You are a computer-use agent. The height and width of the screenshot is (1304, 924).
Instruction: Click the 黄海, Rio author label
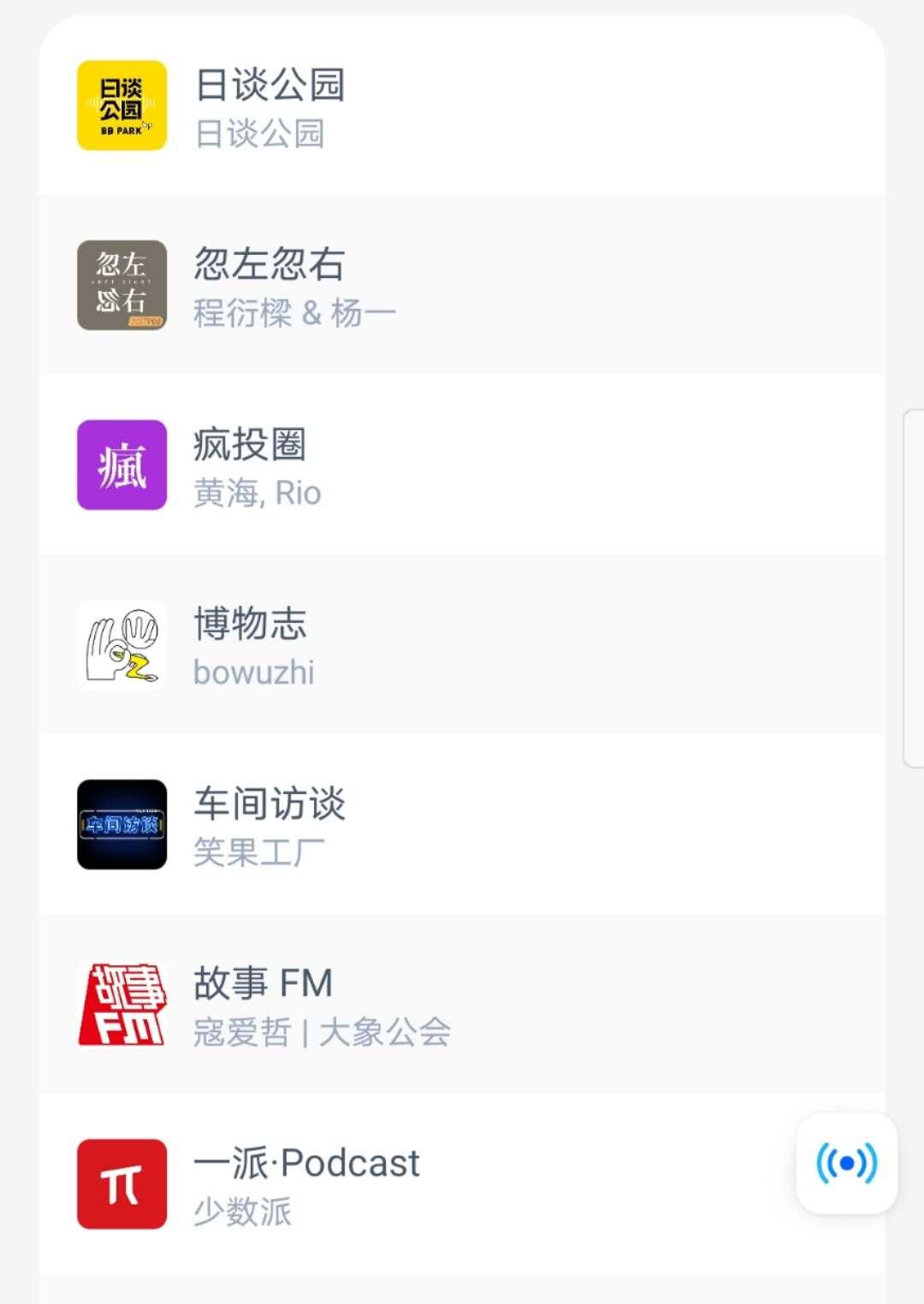(255, 493)
